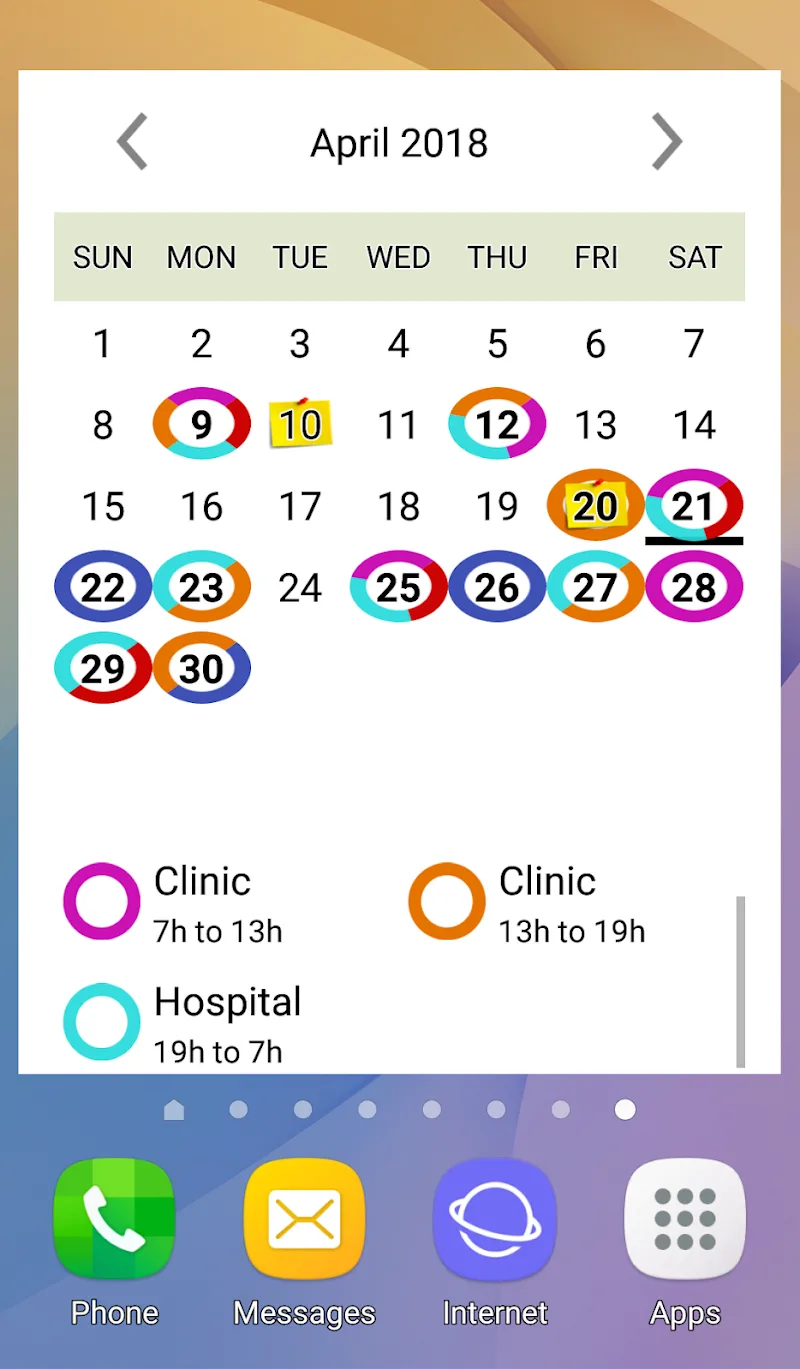Select the underlined date April 21
The height and width of the screenshot is (1370, 800).
click(x=693, y=506)
